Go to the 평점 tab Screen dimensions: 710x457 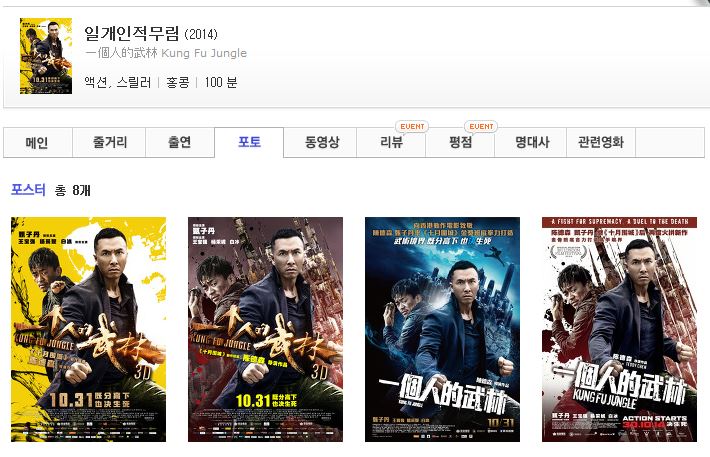pyautogui.click(x=460, y=143)
